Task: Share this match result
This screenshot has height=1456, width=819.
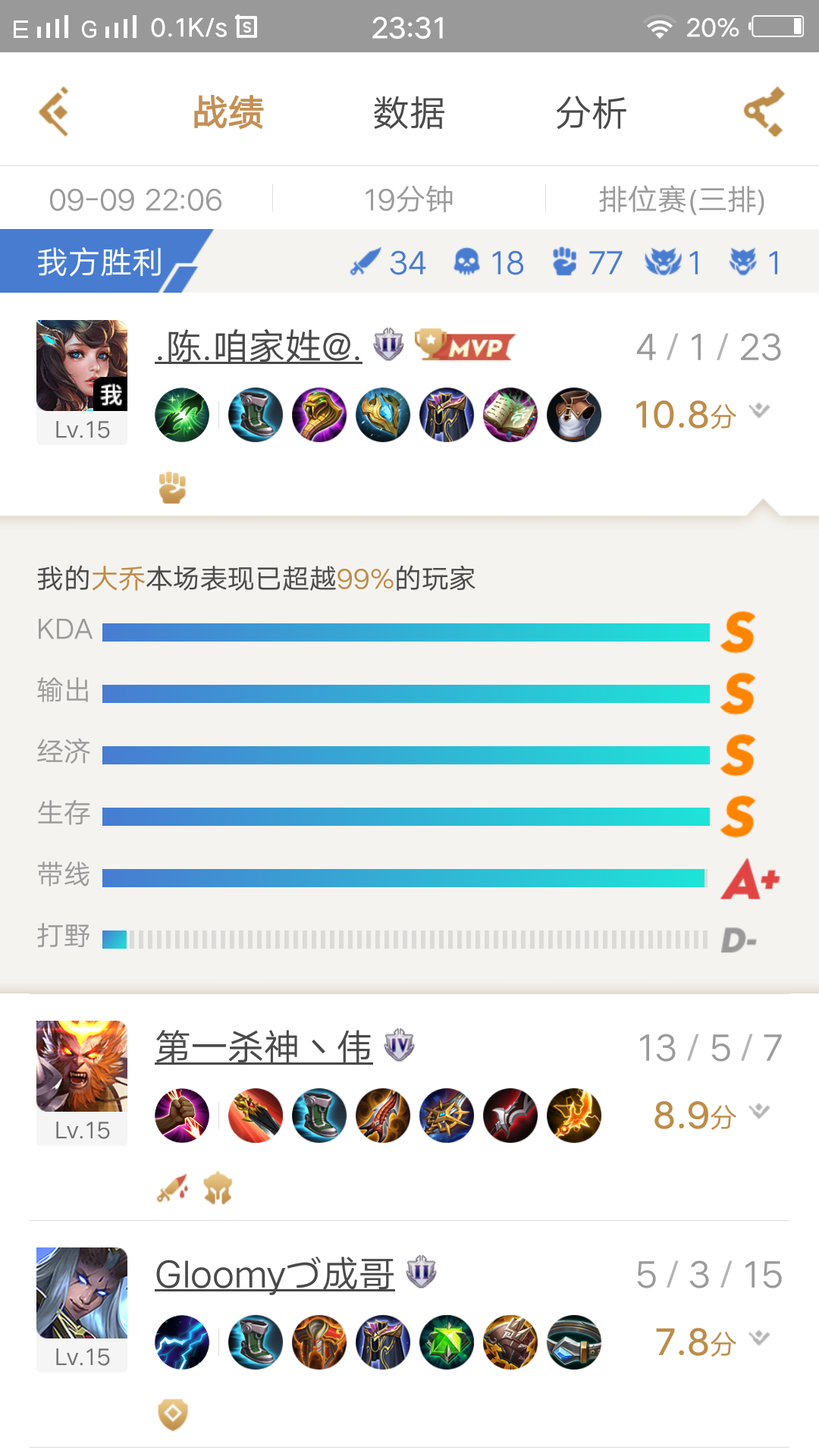Action: pos(764,111)
